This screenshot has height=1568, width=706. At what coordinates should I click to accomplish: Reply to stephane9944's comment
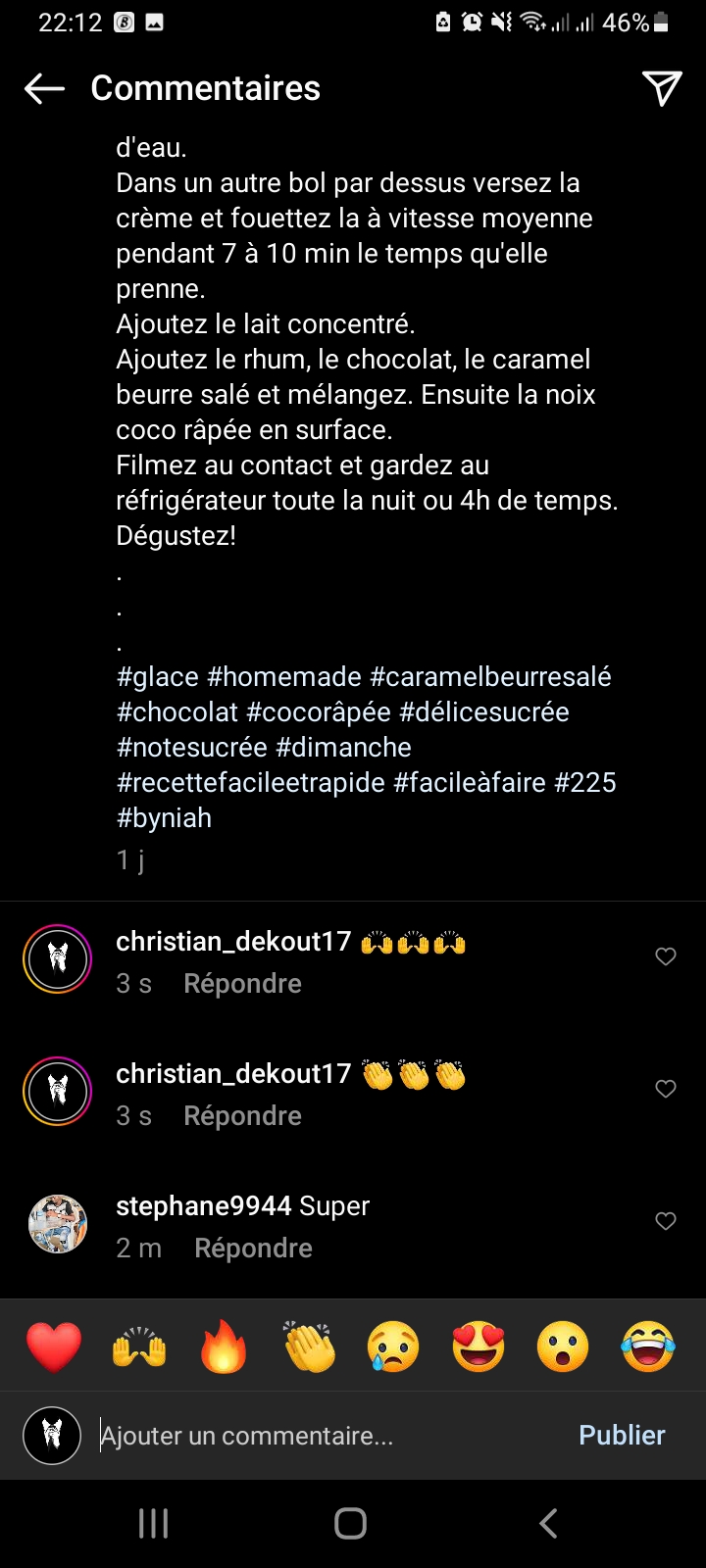[253, 1249]
